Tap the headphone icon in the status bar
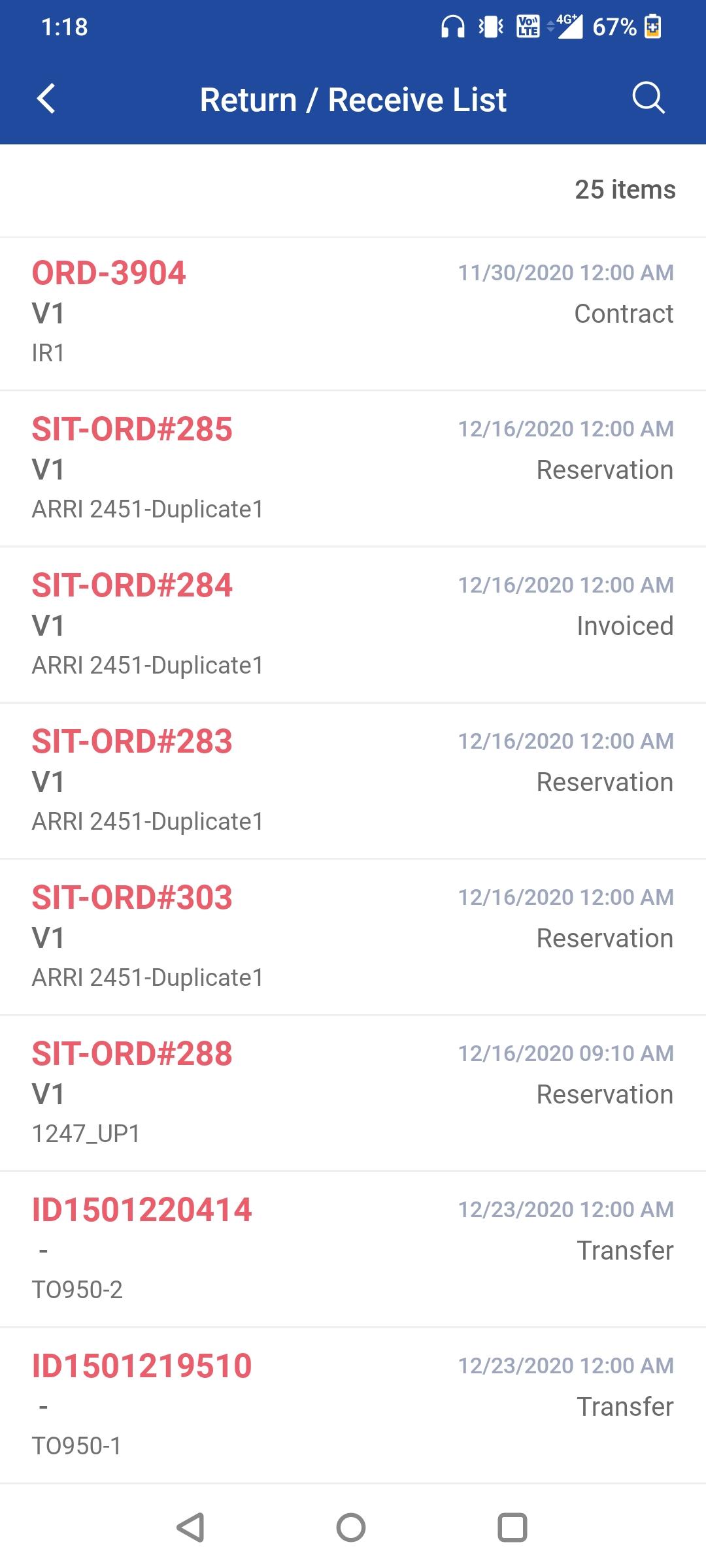Image resolution: width=706 pixels, height=1568 pixels. tap(450, 26)
